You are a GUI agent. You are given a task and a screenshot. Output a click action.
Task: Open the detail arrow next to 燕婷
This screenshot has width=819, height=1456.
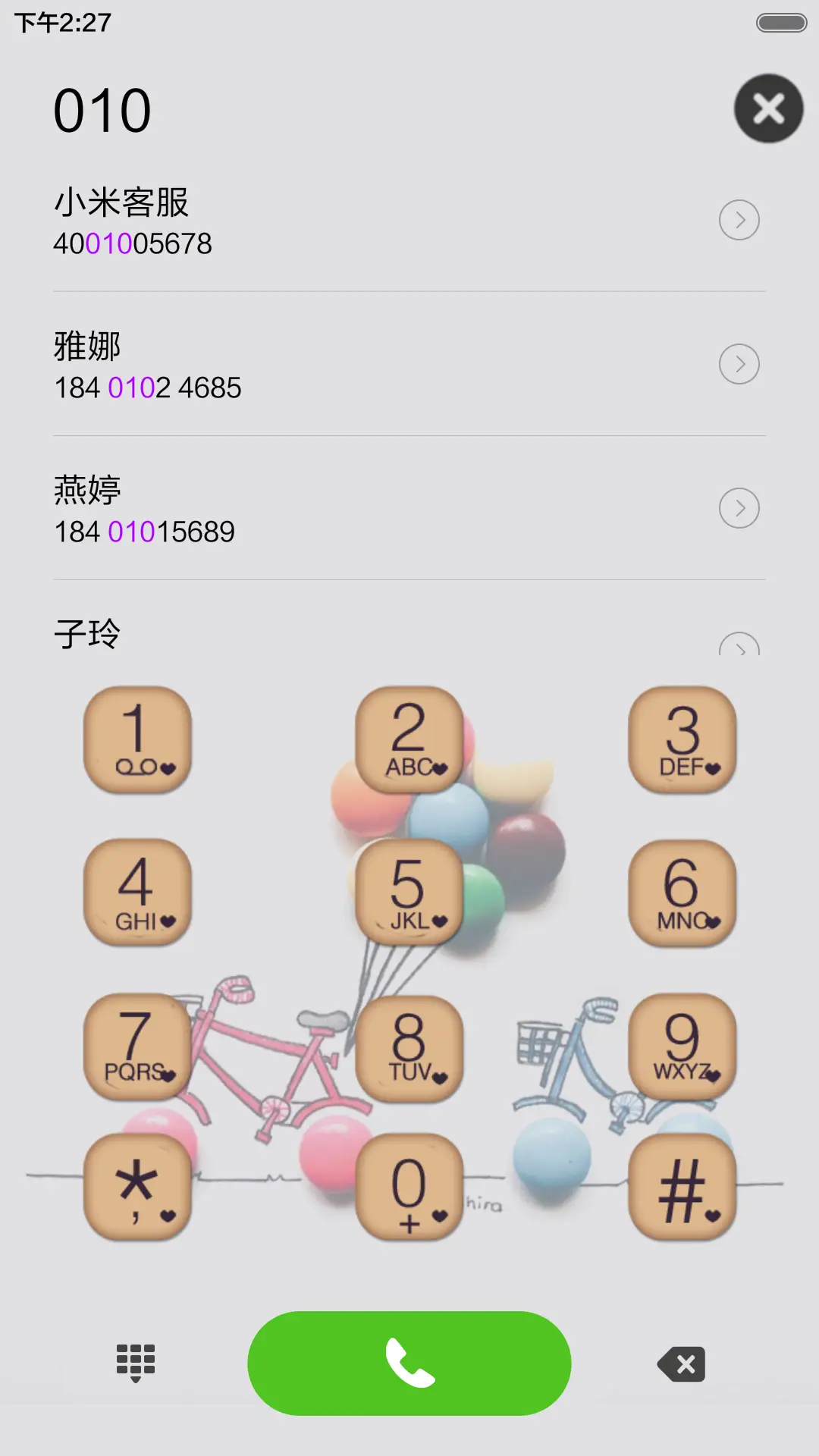pos(739,508)
